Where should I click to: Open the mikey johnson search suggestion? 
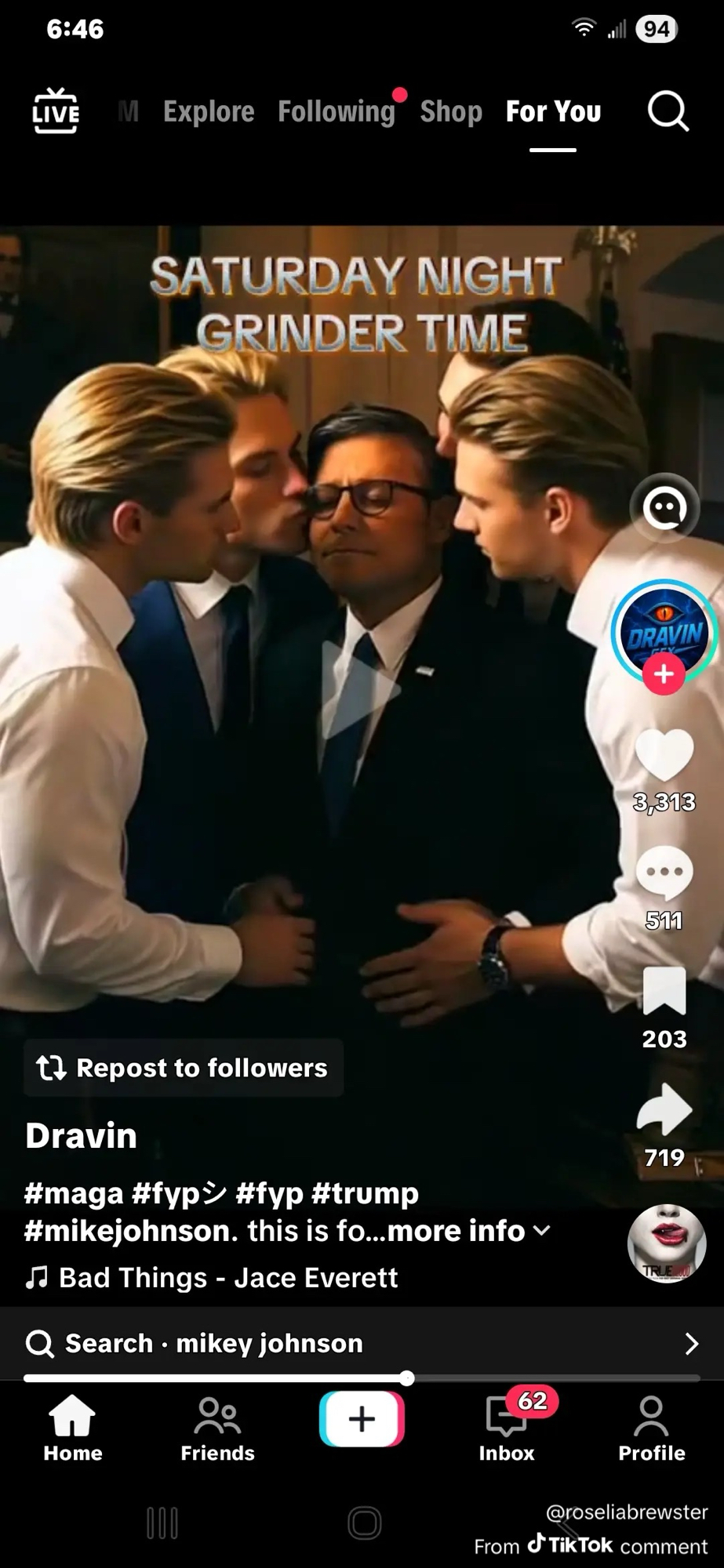[x=361, y=1343]
